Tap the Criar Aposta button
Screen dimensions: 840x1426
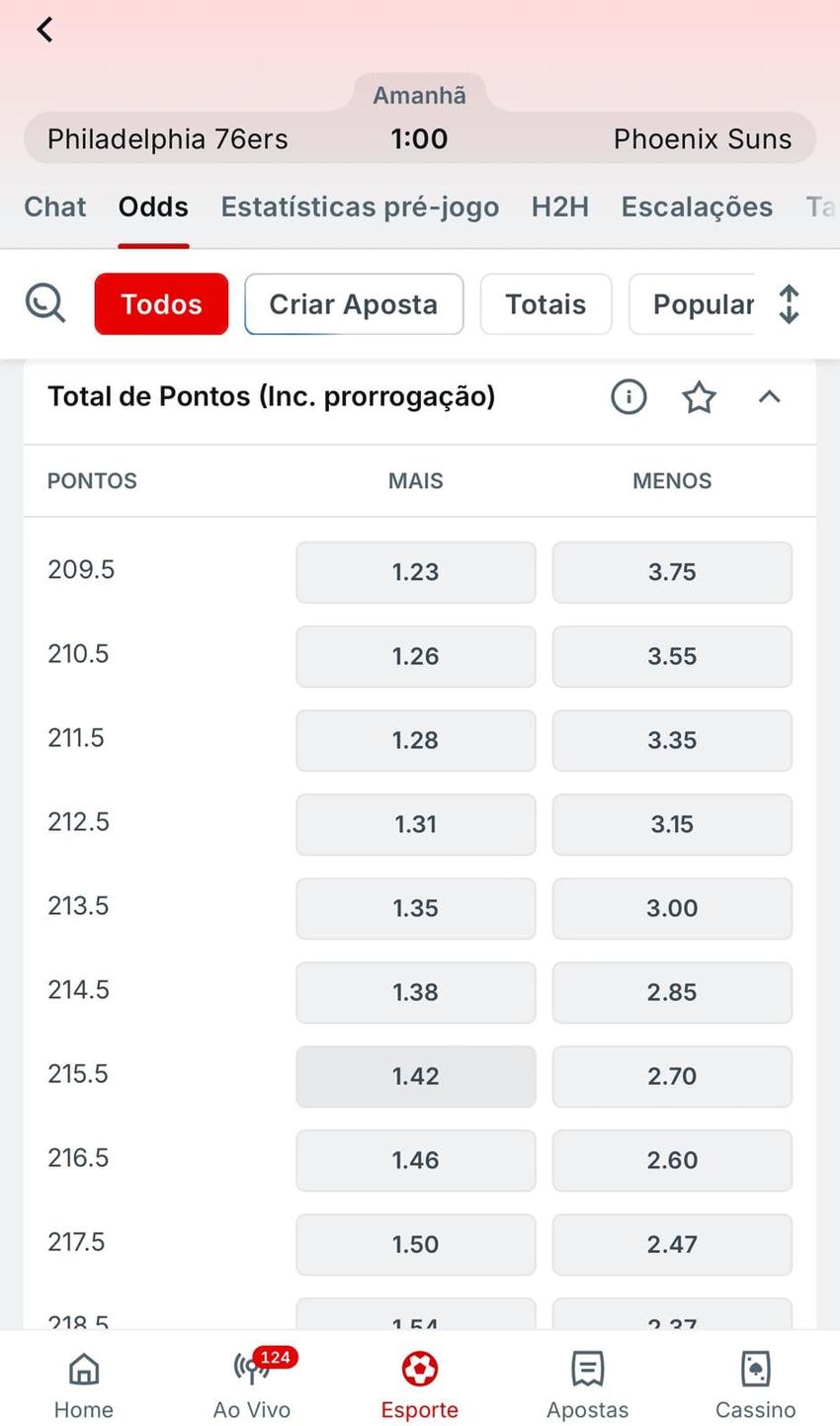(x=353, y=303)
